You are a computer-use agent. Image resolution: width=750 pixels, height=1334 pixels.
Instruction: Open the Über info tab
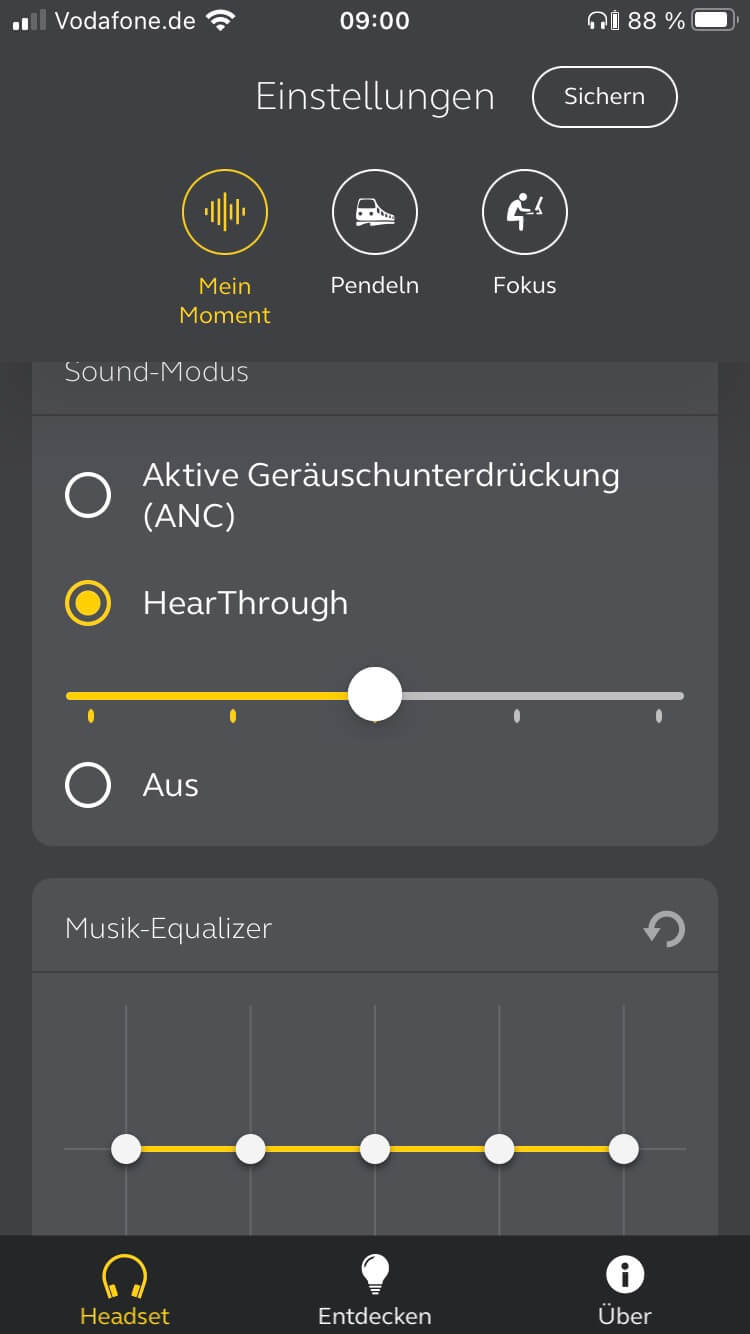pos(625,1290)
